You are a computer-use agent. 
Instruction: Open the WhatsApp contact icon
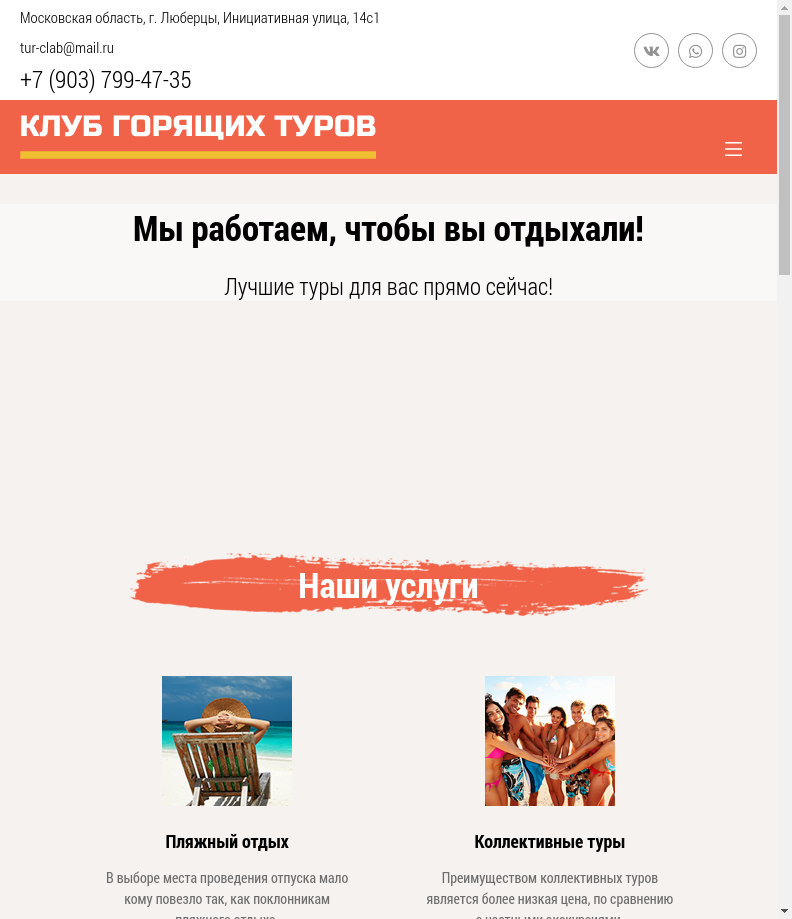(695, 51)
